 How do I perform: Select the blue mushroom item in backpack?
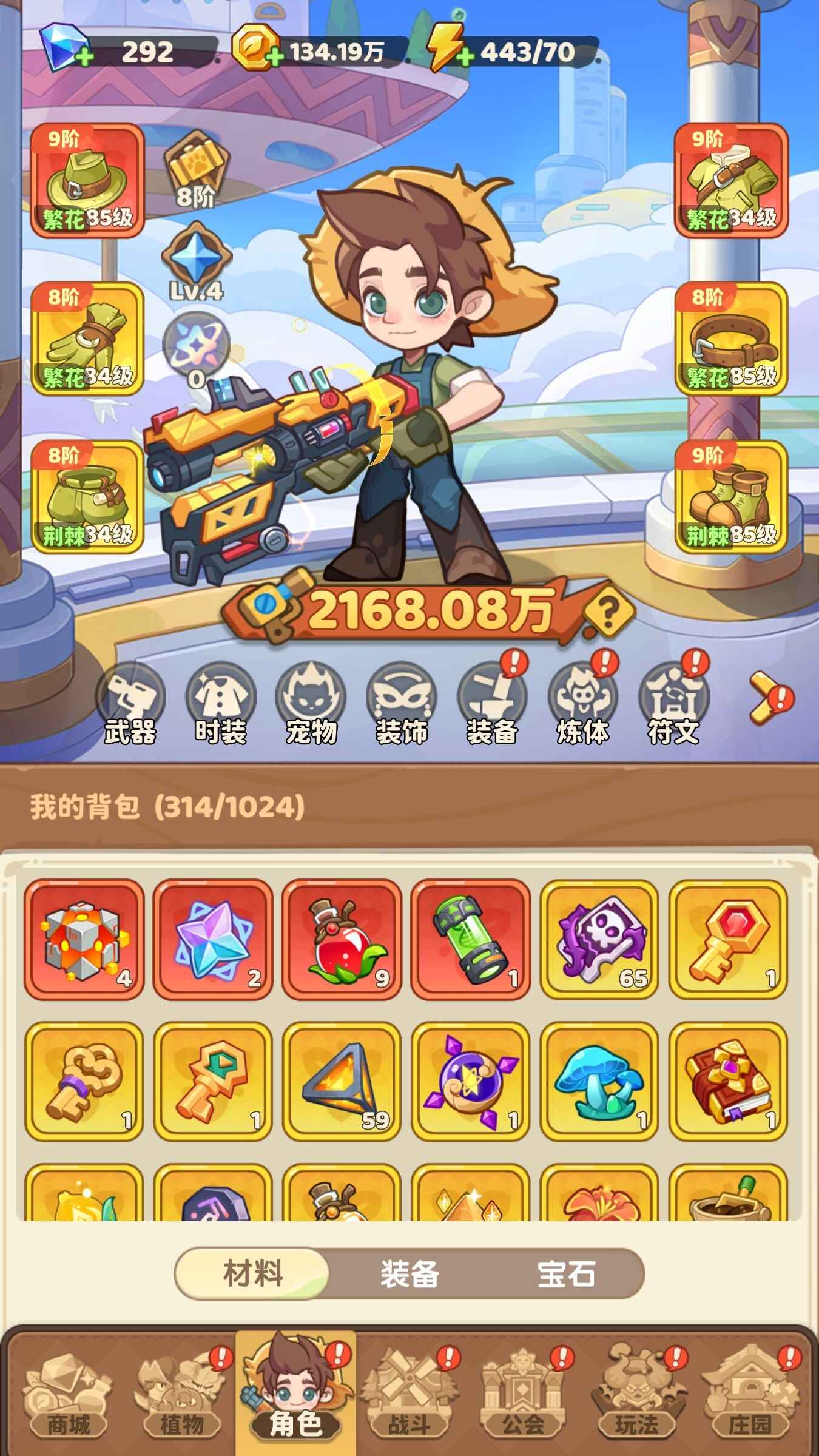[x=599, y=1080]
